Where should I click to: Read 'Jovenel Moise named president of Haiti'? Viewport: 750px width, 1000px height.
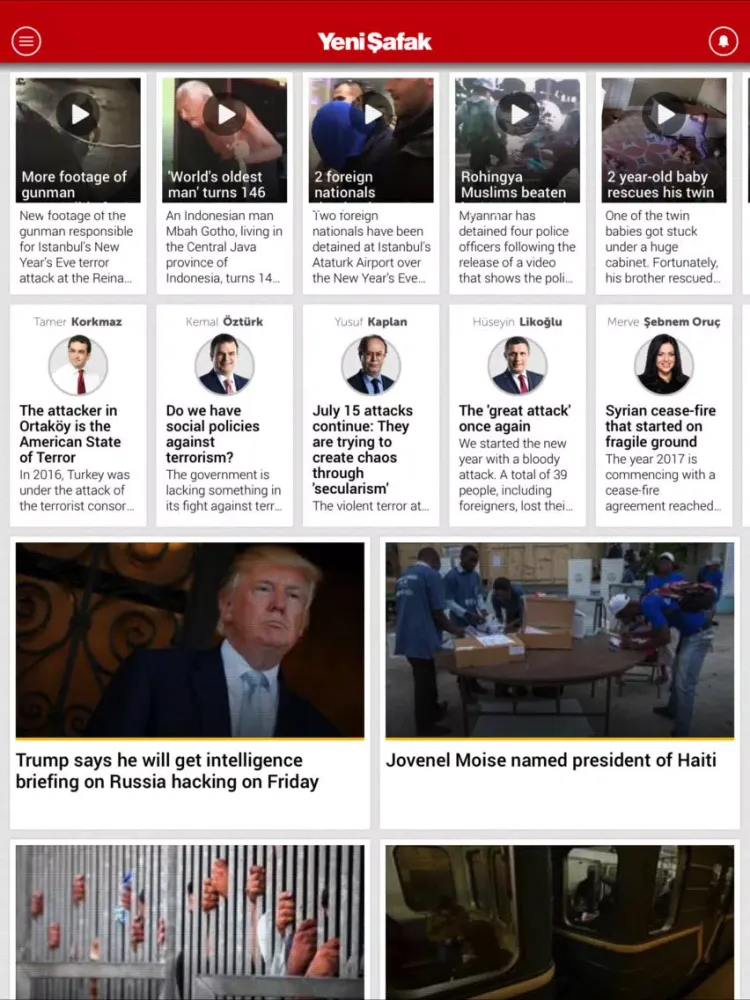[559, 680]
